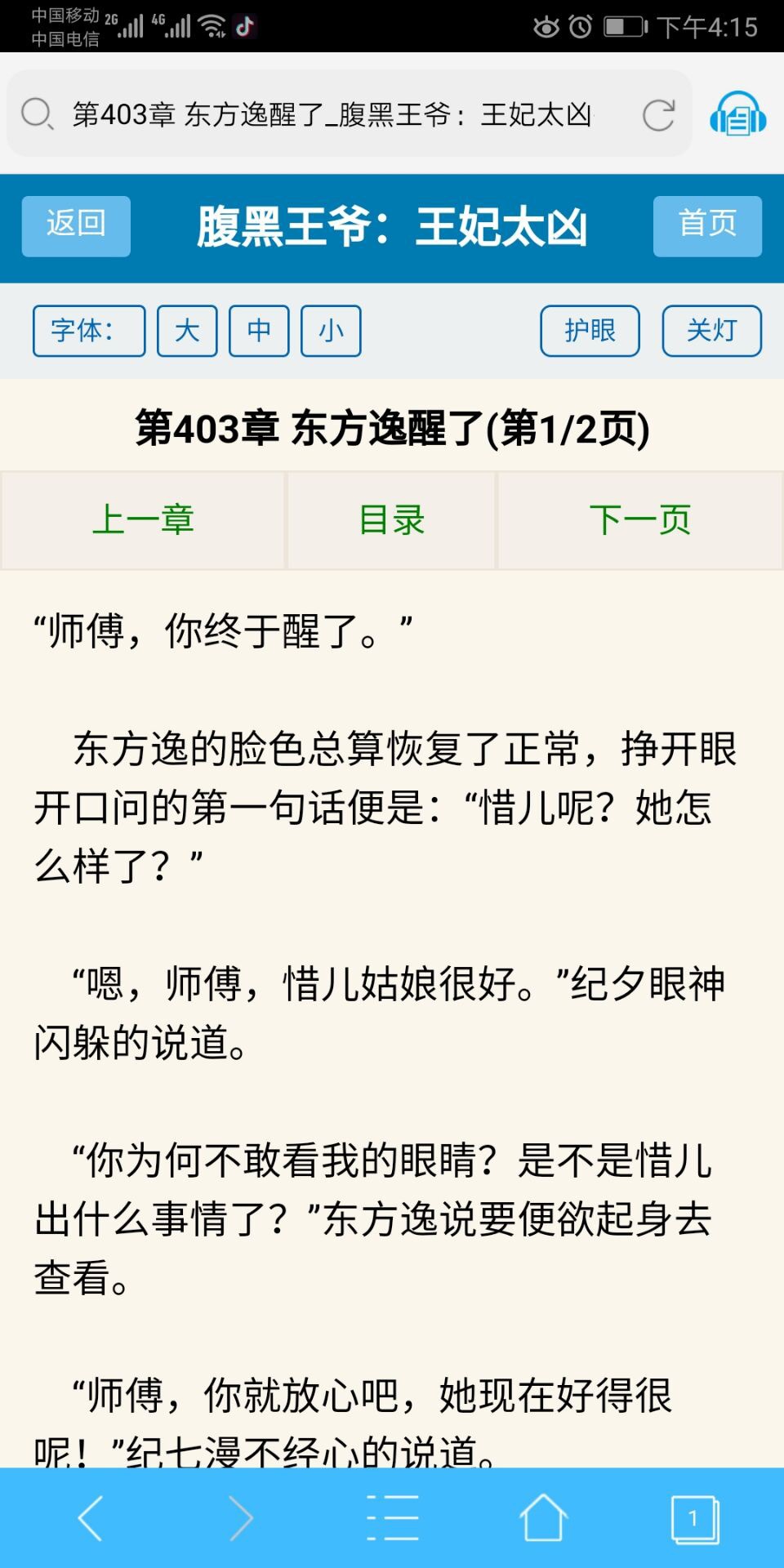Tap the browser back arrow
784x1568 pixels.
tap(90, 1518)
